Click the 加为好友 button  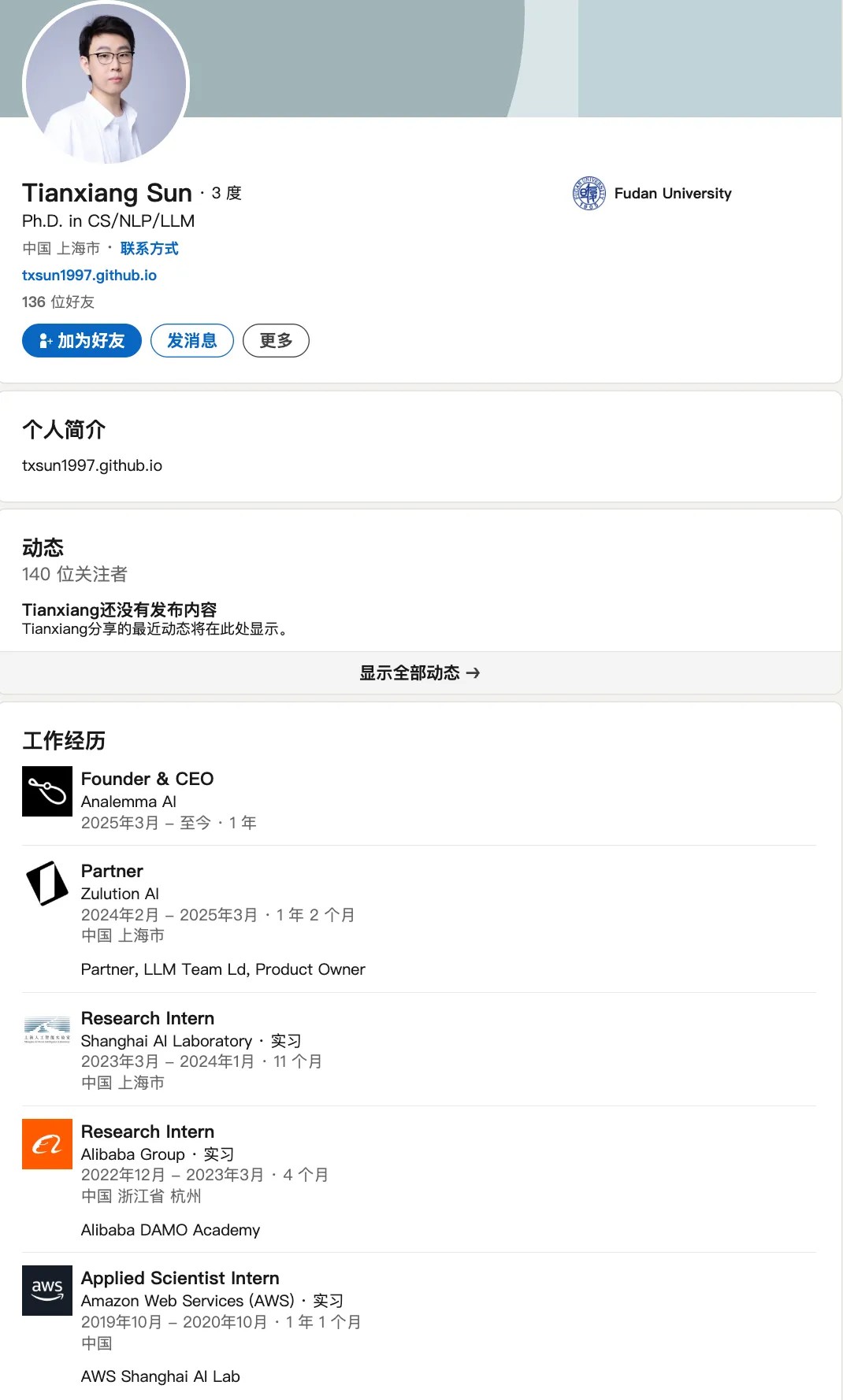81,340
